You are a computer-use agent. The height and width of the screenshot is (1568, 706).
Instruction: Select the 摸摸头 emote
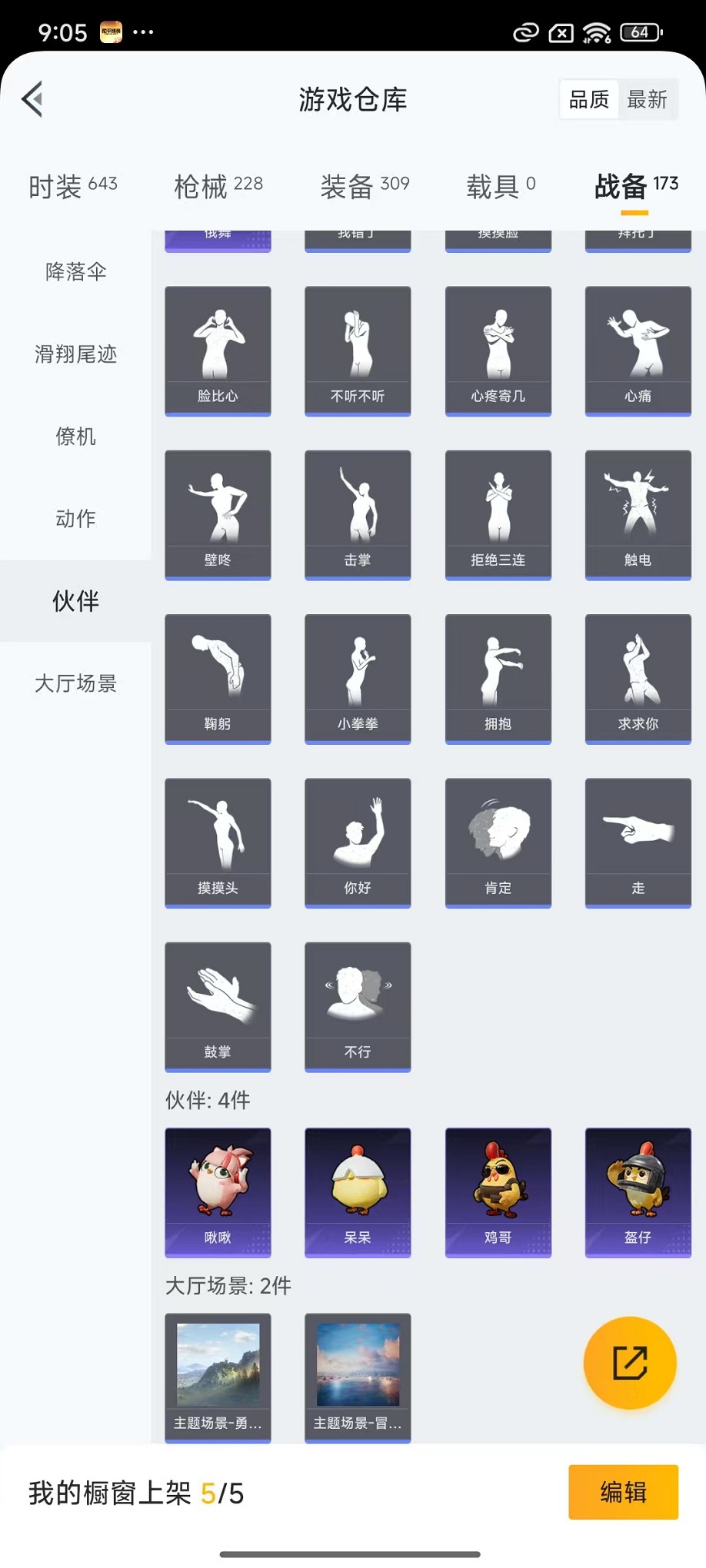[218, 842]
